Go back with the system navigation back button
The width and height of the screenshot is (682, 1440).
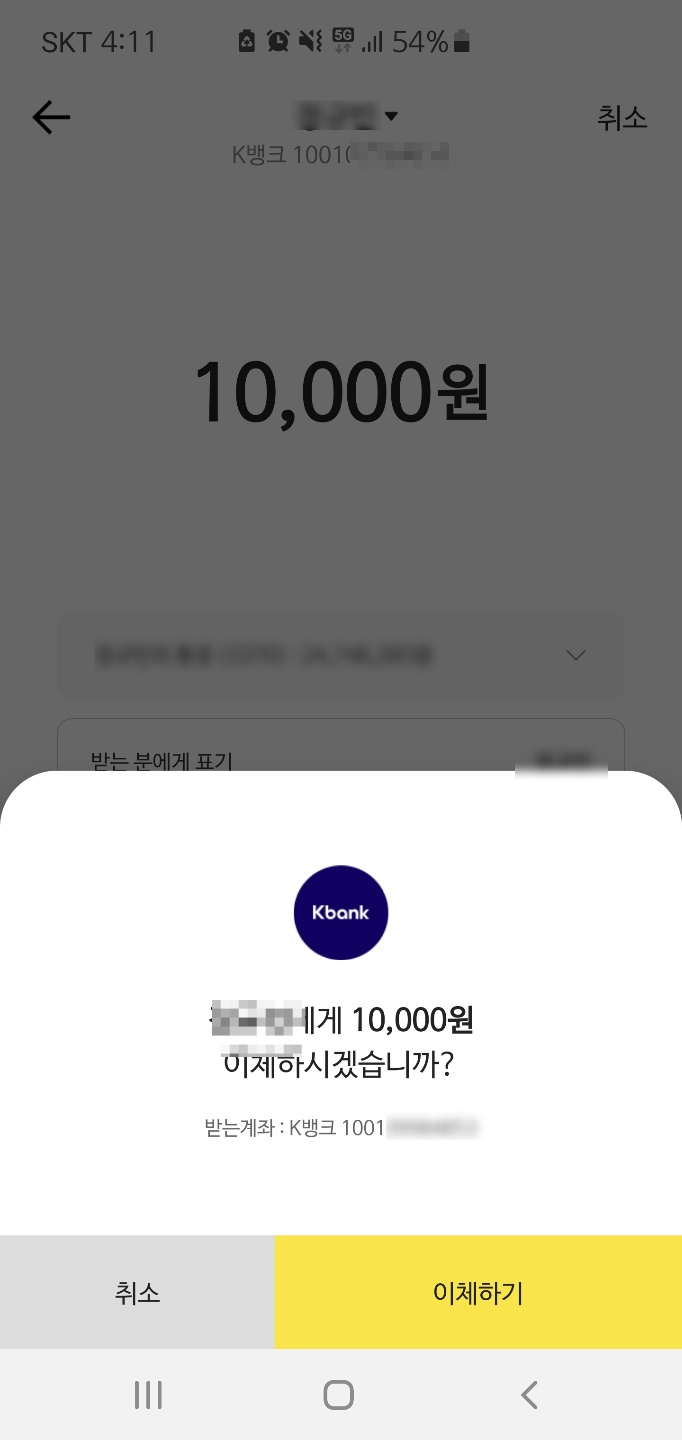pos(530,1395)
